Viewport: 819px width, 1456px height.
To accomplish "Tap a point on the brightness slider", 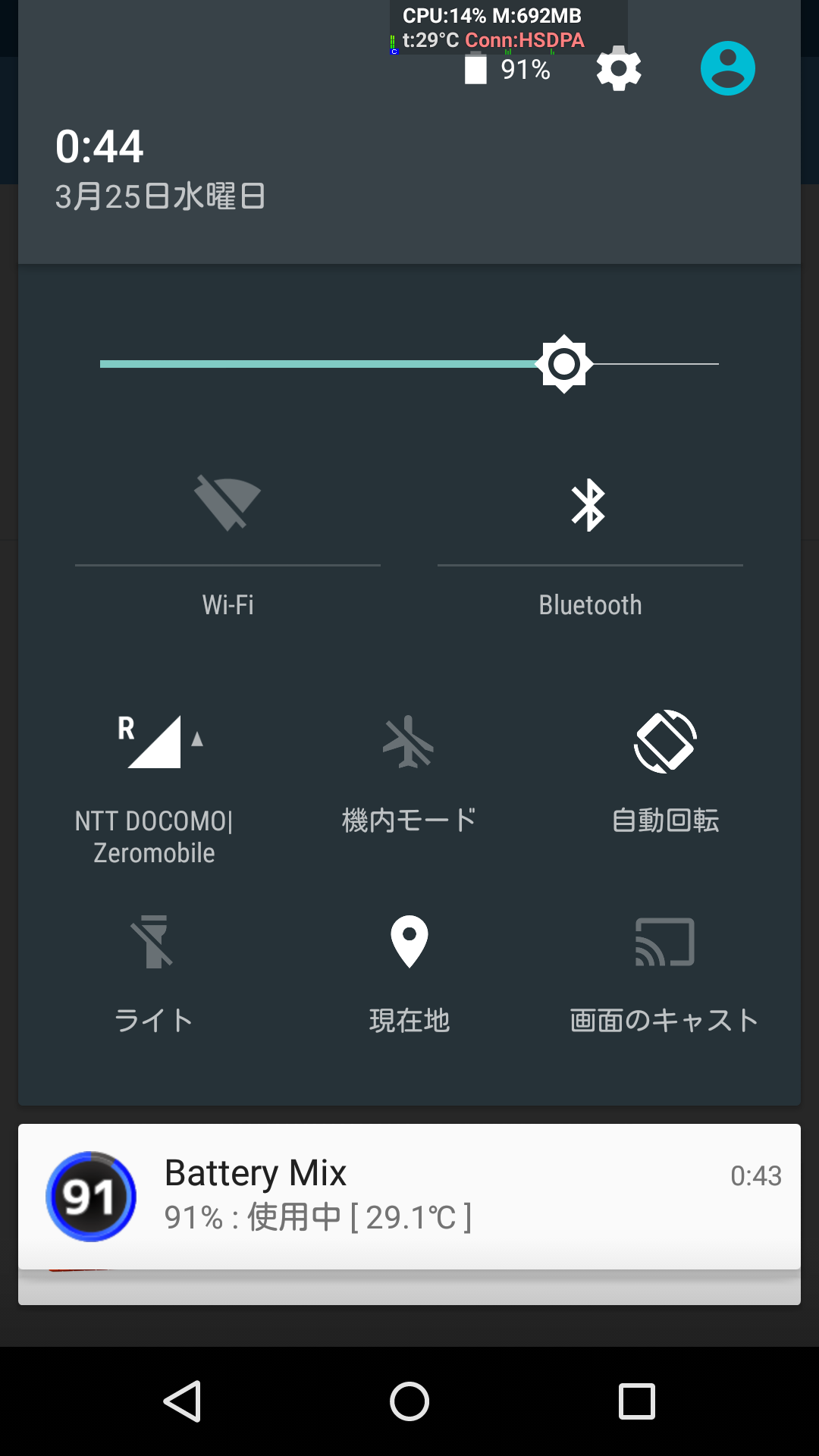I will tap(409, 364).
